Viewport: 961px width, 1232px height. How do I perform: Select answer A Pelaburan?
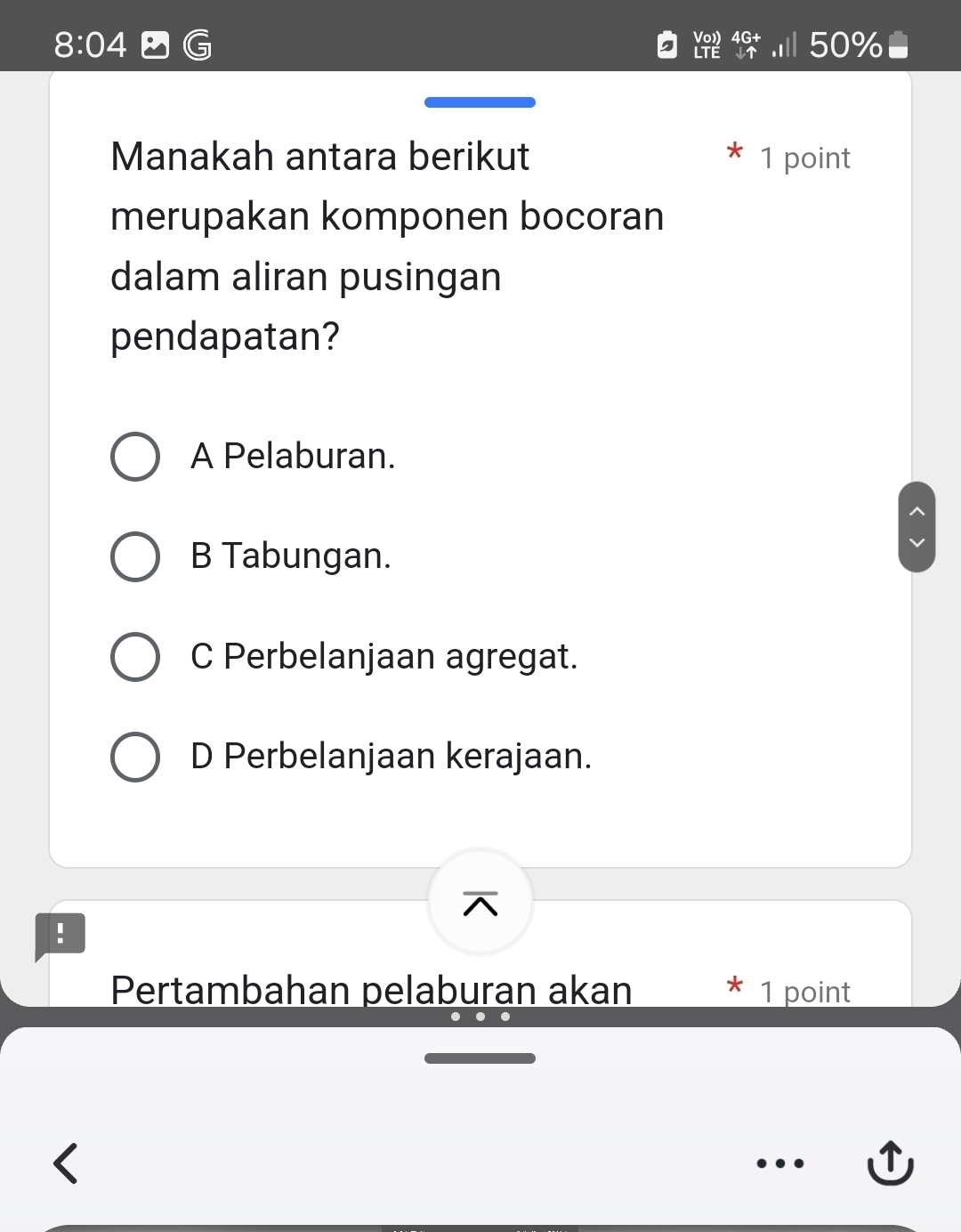pyautogui.click(x=135, y=458)
